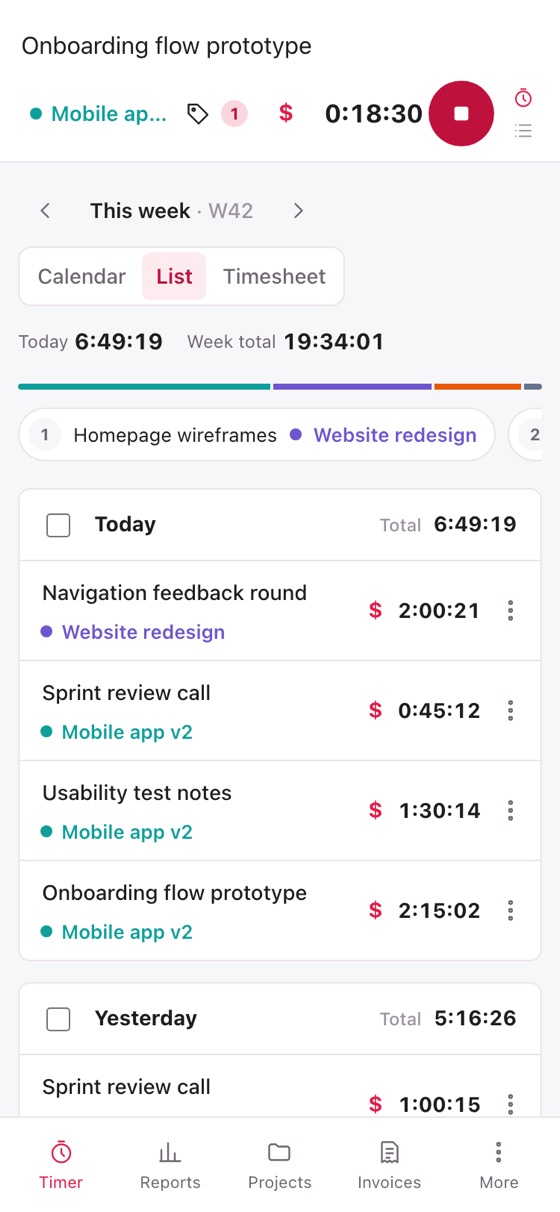The image size is (560, 1212).
Task: Open options for Navigation feedback round
Action: 511,611
